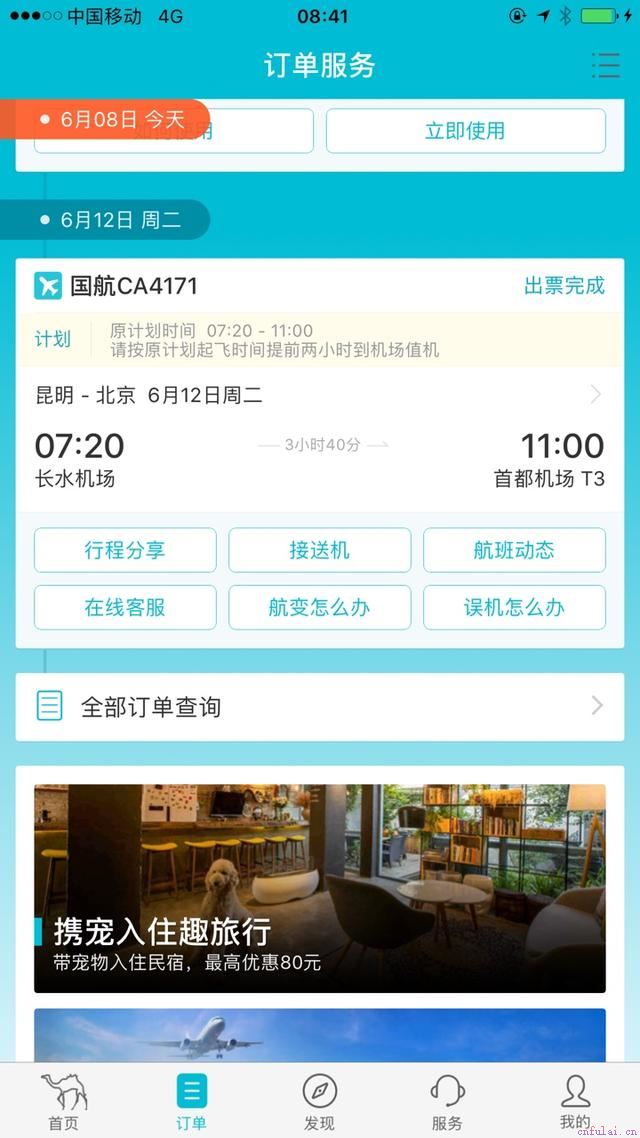640x1138 pixels.
Task: Contact 在线客服 online support
Action: click(125, 607)
